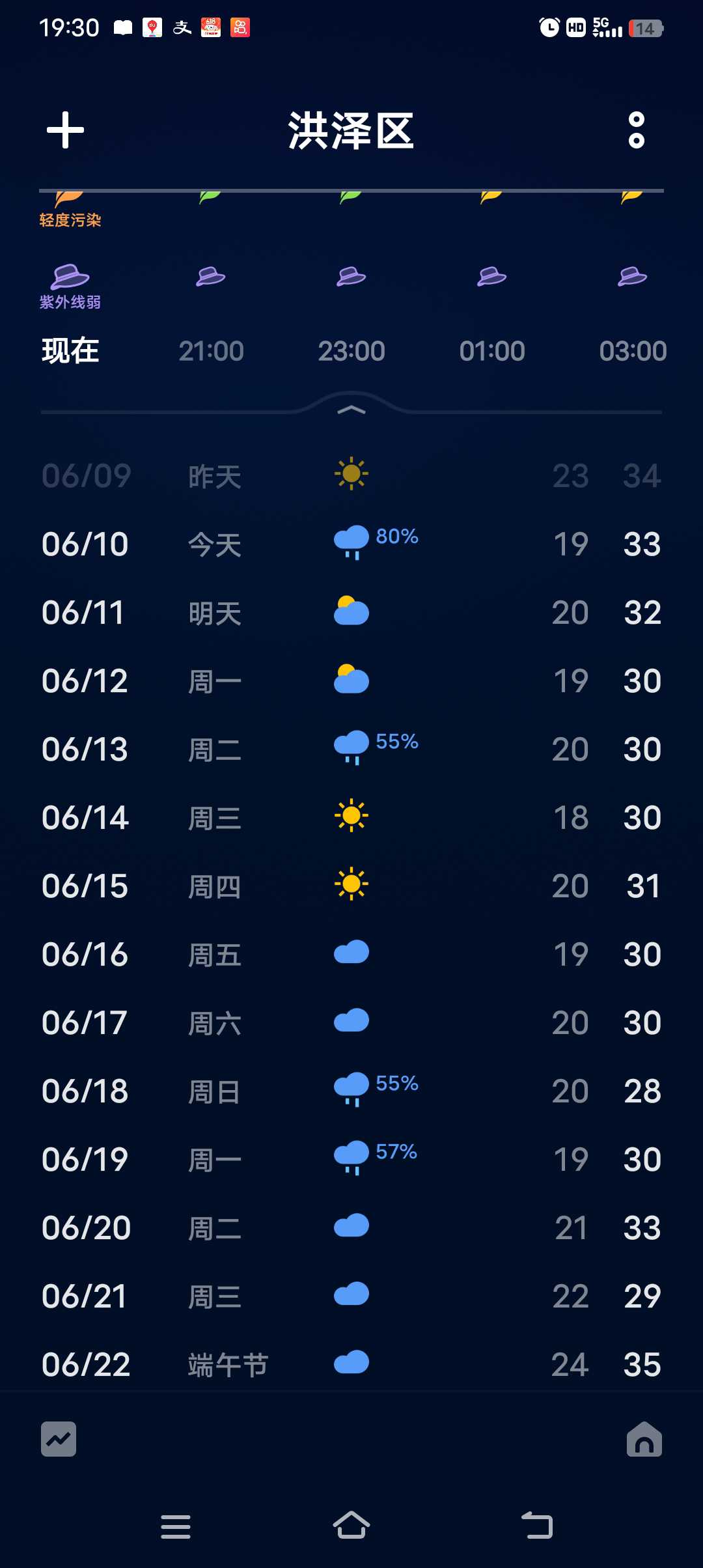
Task: Open the two-dot overflow menu
Action: pyautogui.click(x=637, y=130)
